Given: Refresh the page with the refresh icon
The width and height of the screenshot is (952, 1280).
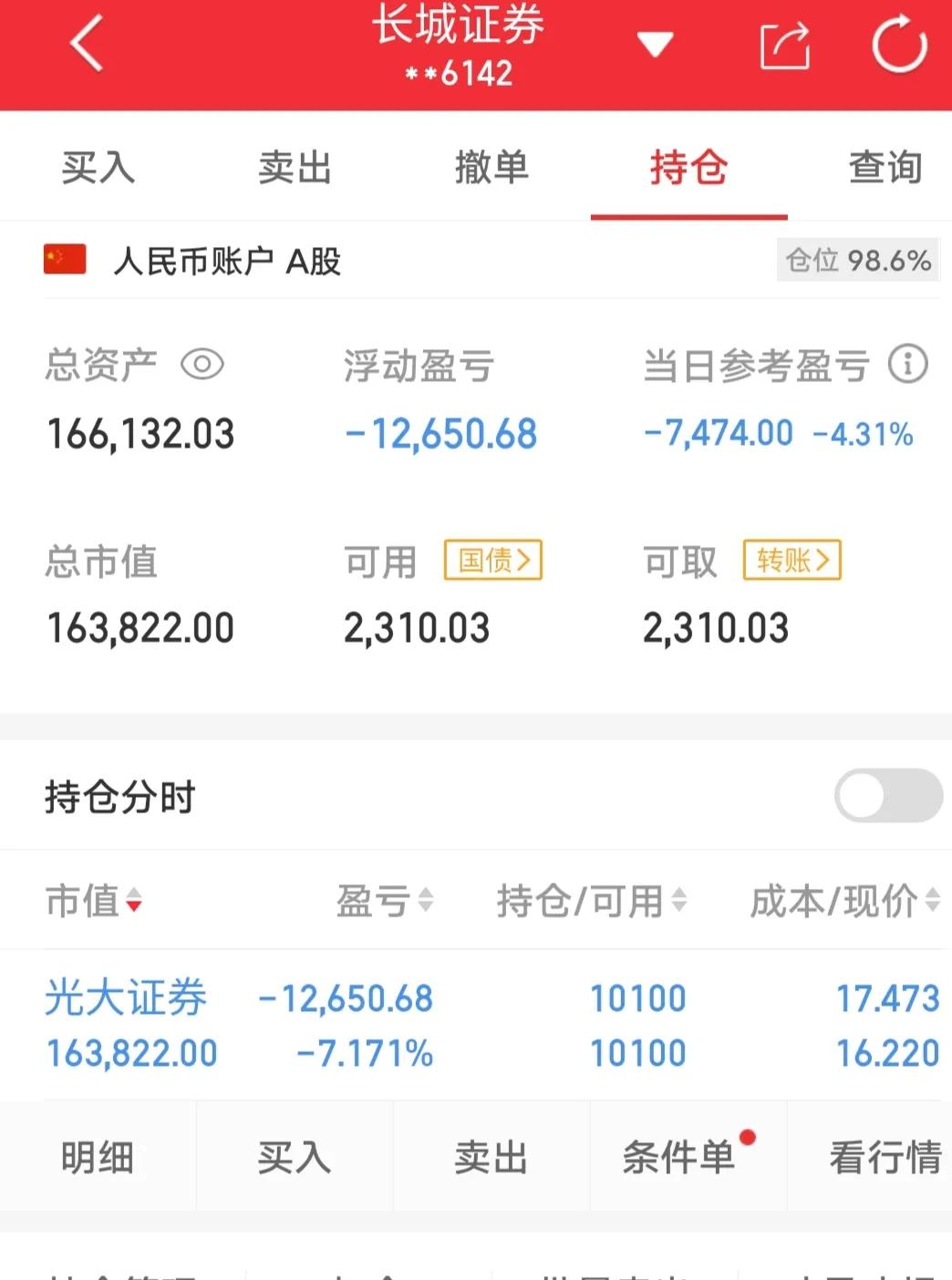Looking at the screenshot, I should (x=898, y=44).
